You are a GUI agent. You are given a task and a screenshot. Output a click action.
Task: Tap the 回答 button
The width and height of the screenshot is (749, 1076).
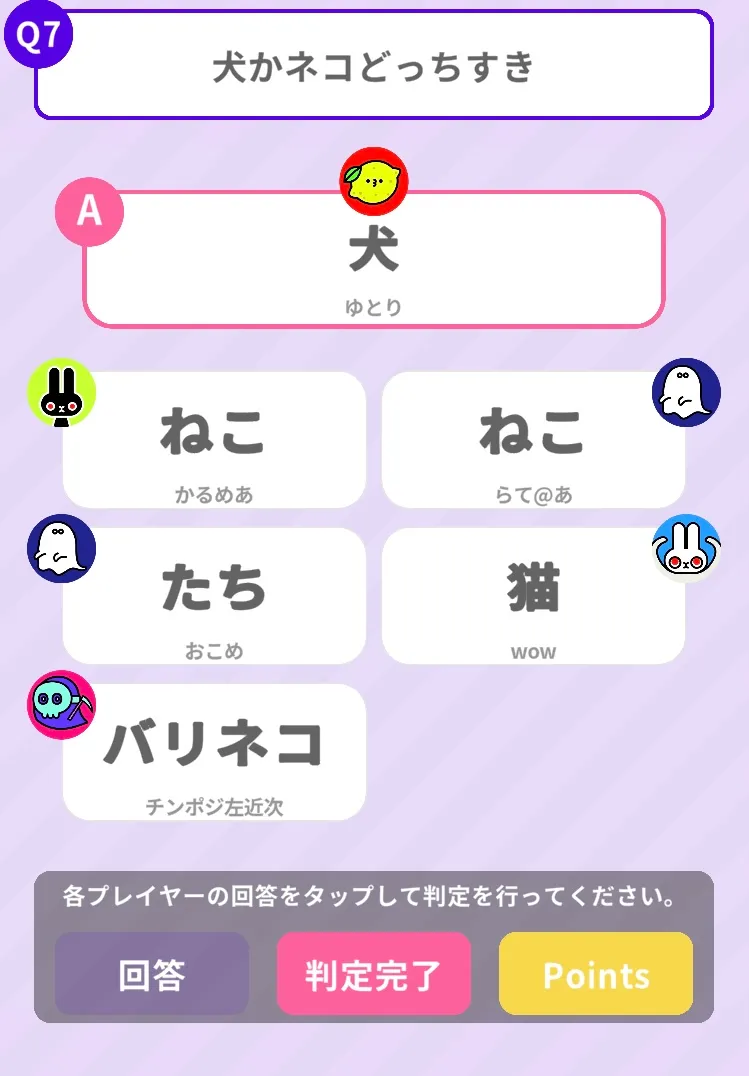[x=152, y=975]
